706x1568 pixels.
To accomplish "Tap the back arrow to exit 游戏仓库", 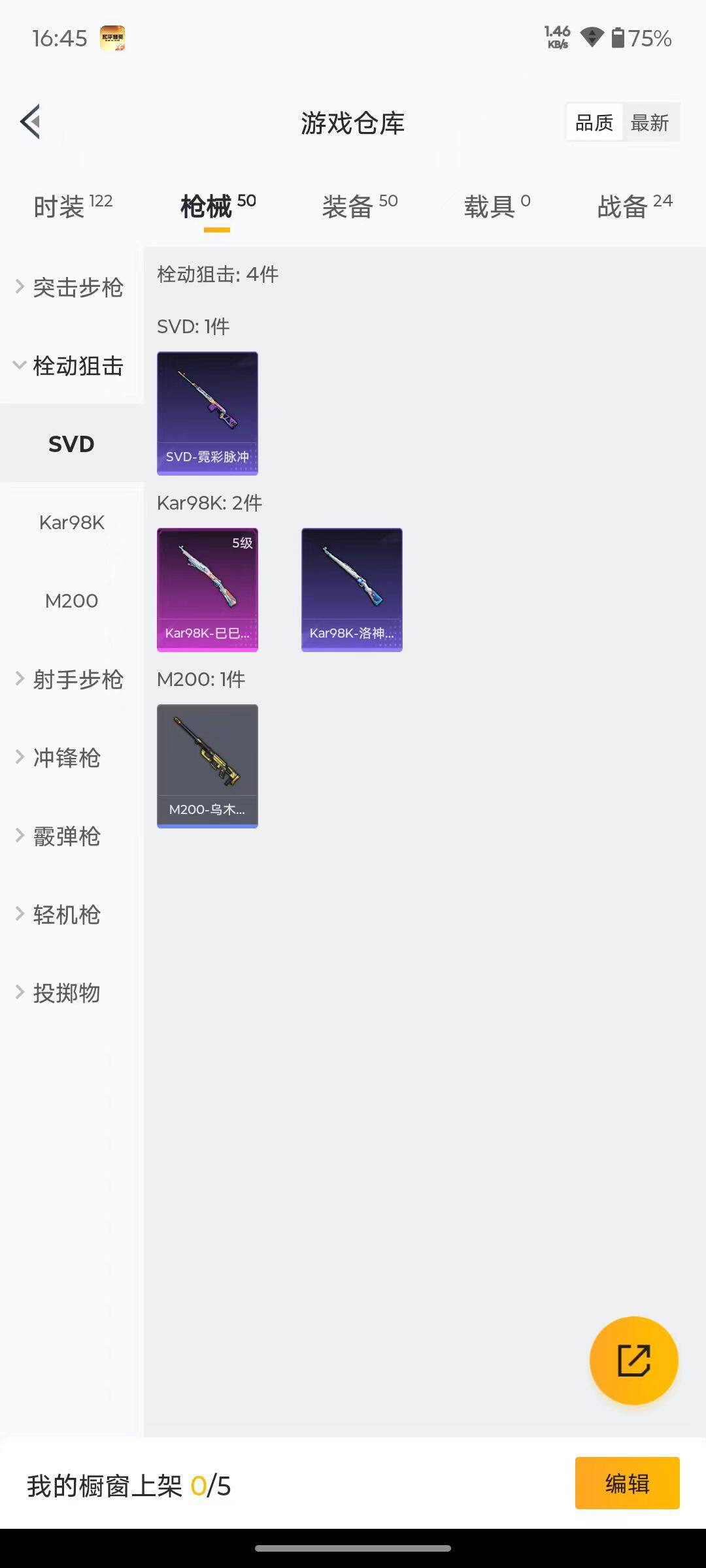I will [29, 122].
